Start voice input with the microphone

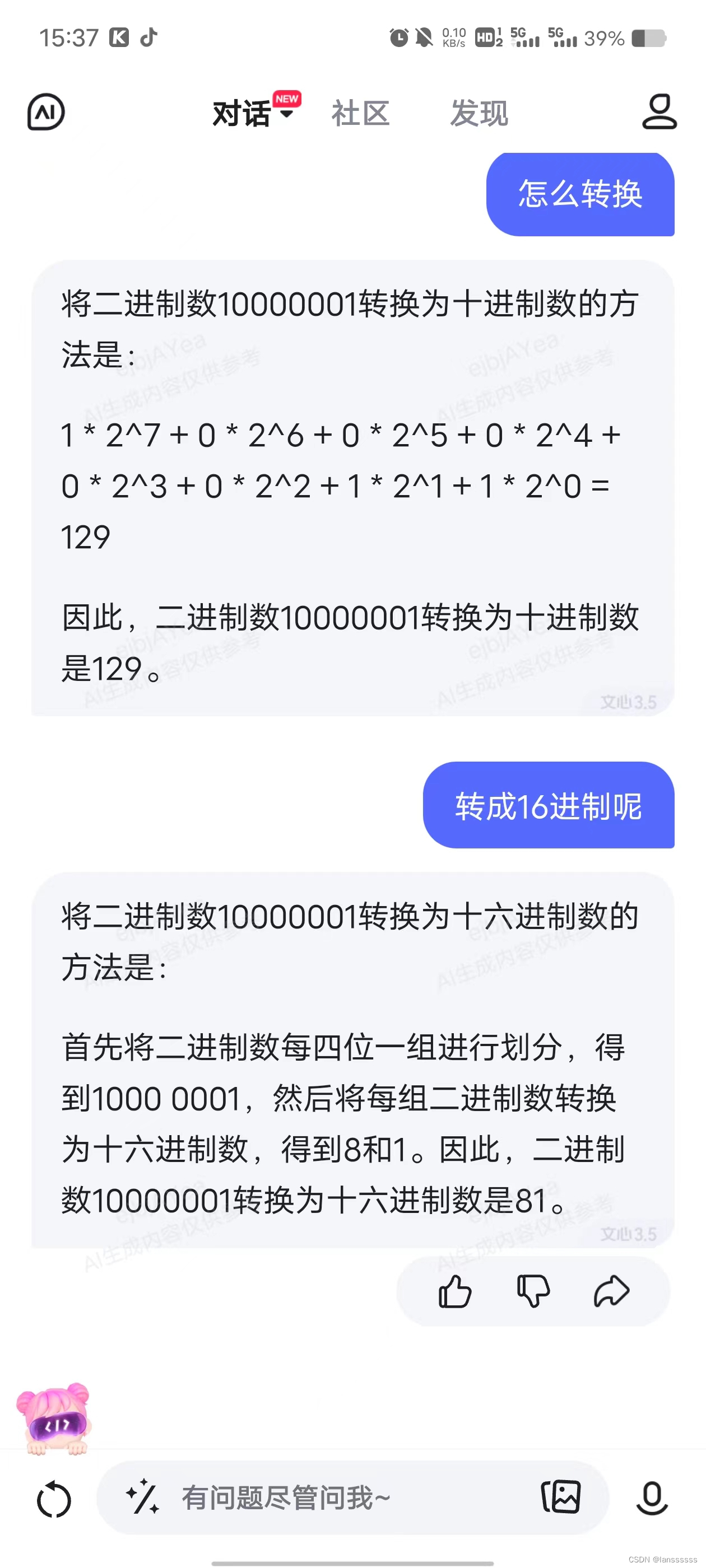click(x=652, y=1498)
